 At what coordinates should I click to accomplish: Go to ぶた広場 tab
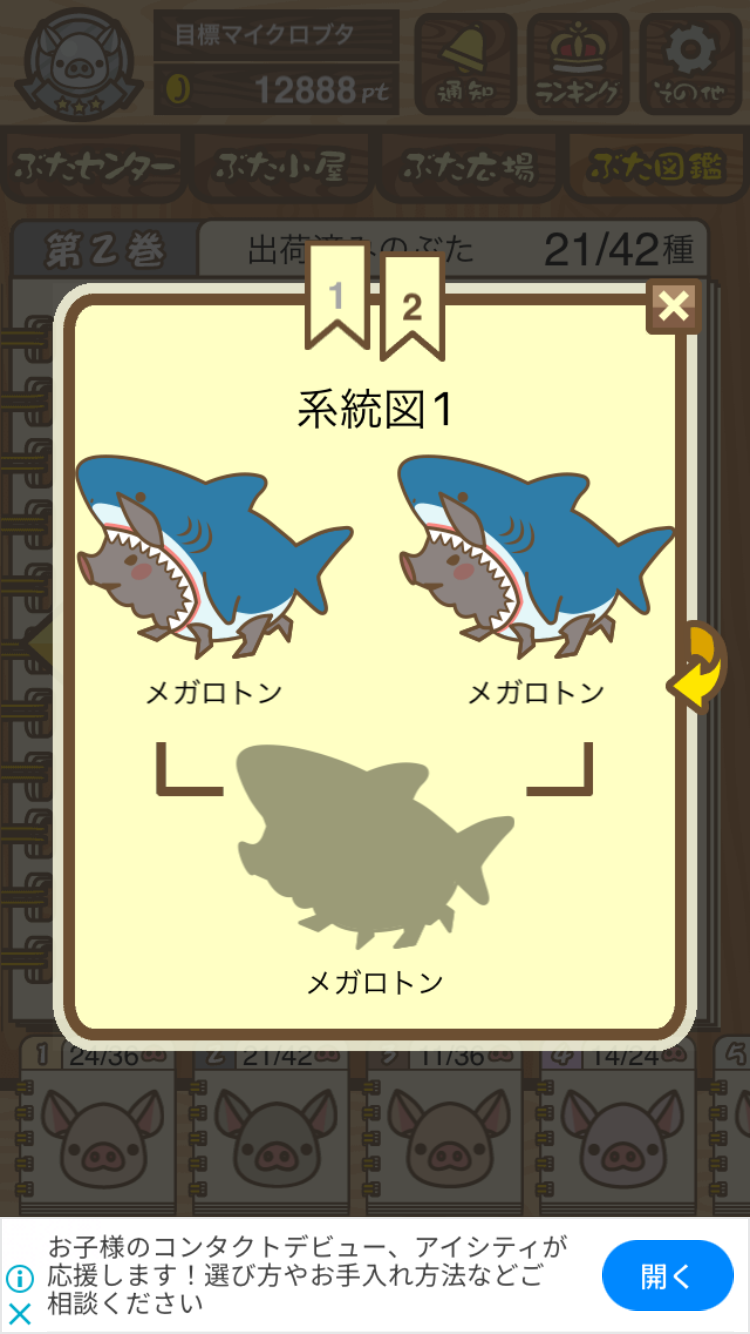468,167
